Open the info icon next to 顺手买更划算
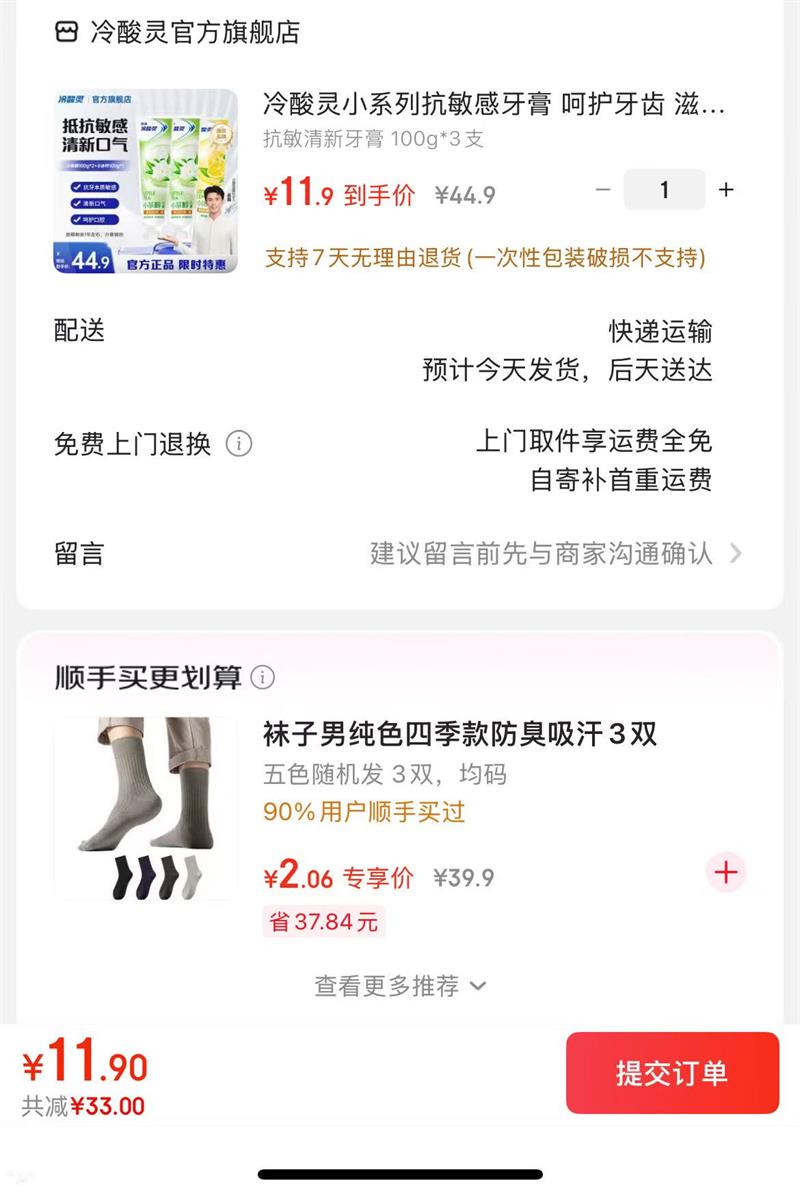 (x=262, y=678)
